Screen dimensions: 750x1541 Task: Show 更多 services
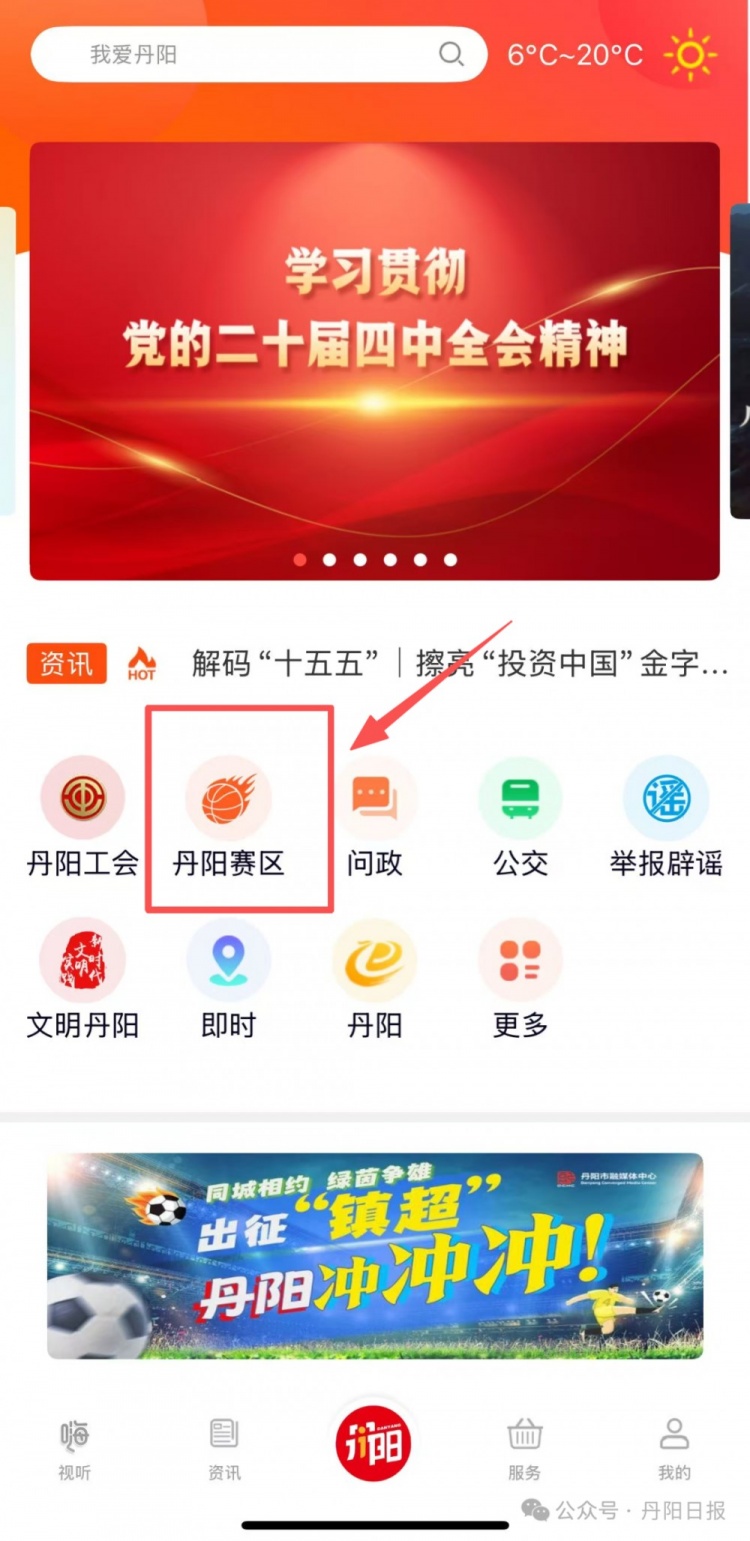click(x=520, y=979)
